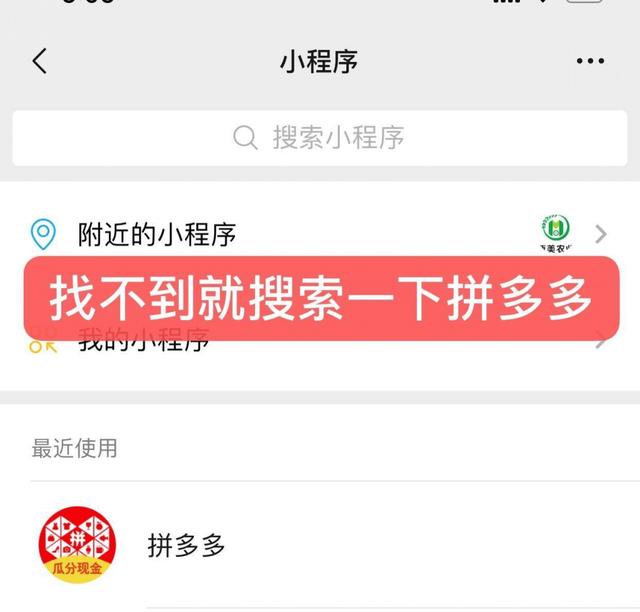Tap the 搜索小程序 search box
Viewport: 640px width, 612px height.
click(320, 137)
